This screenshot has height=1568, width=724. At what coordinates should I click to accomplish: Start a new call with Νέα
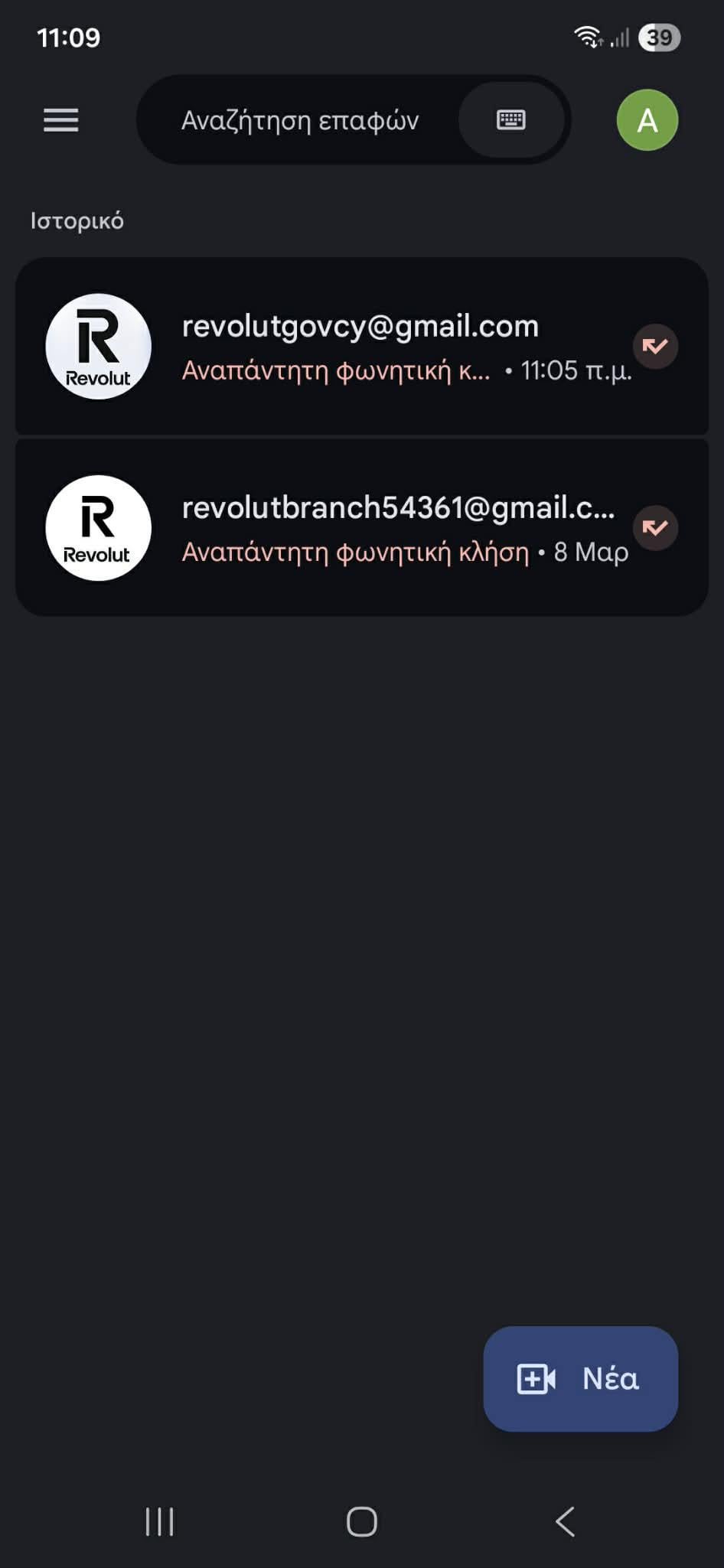pos(580,1379)
